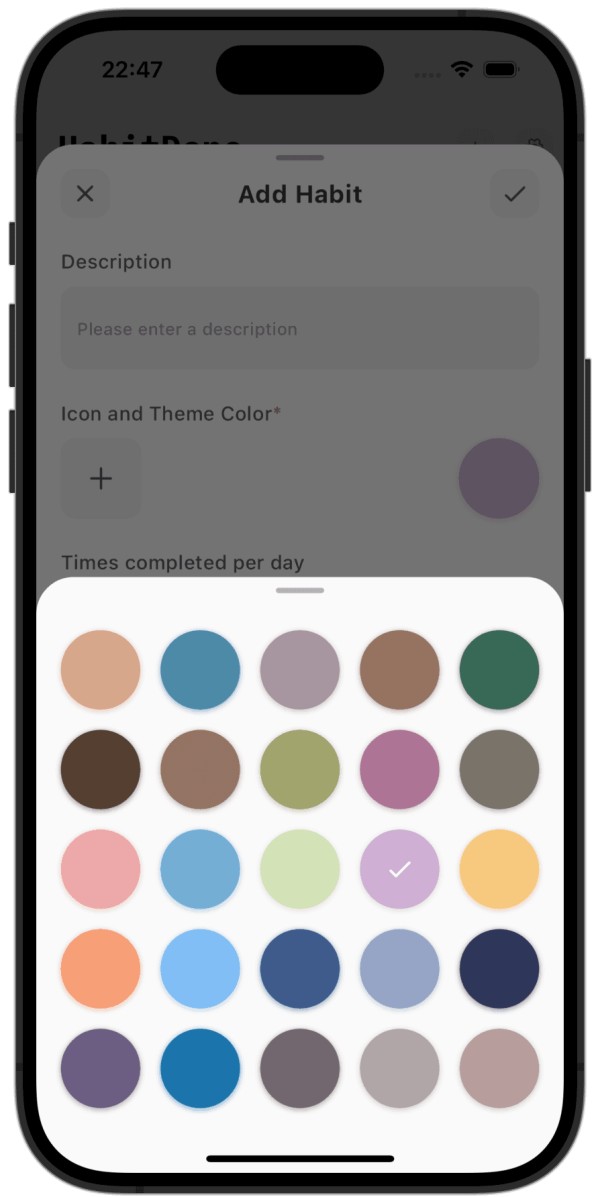Choose the deep purple color swatch

click(x=100, y=1068)
